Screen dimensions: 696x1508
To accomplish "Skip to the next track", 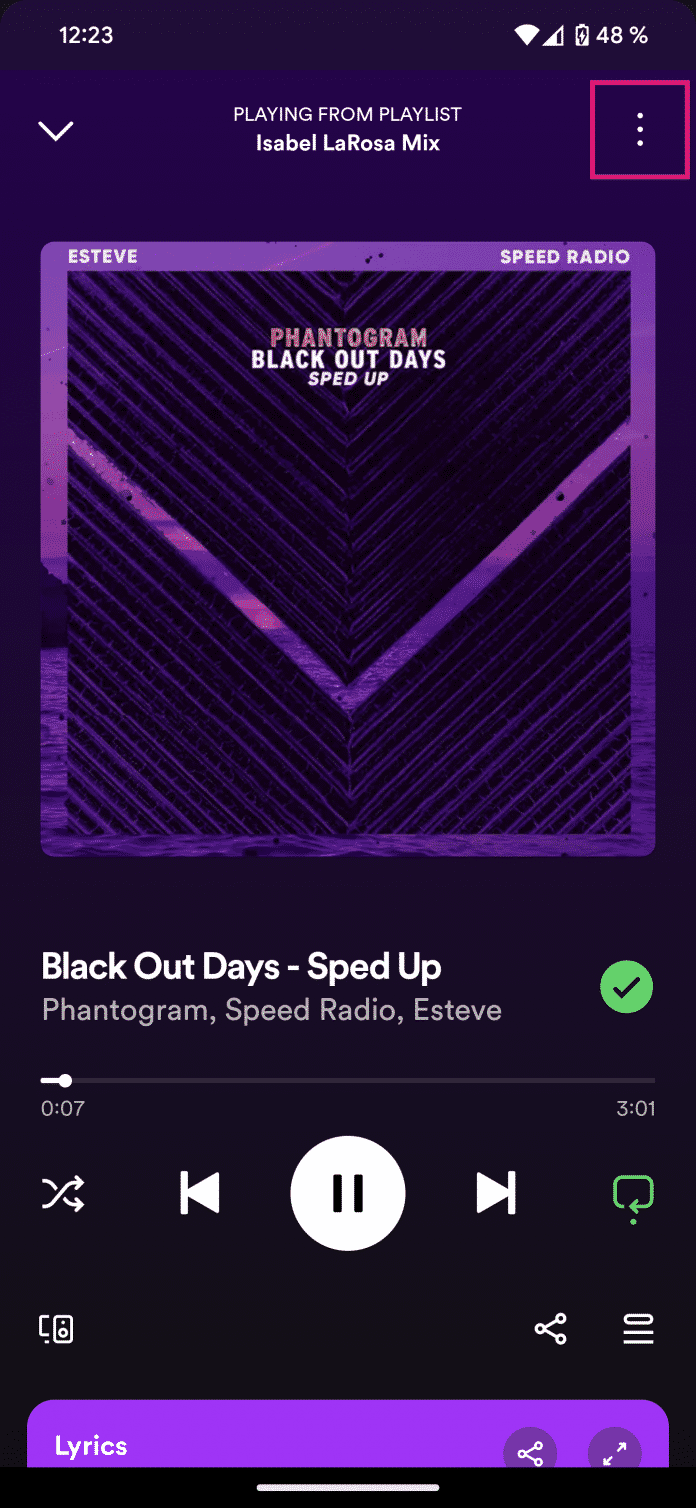I will point(495,1193).
